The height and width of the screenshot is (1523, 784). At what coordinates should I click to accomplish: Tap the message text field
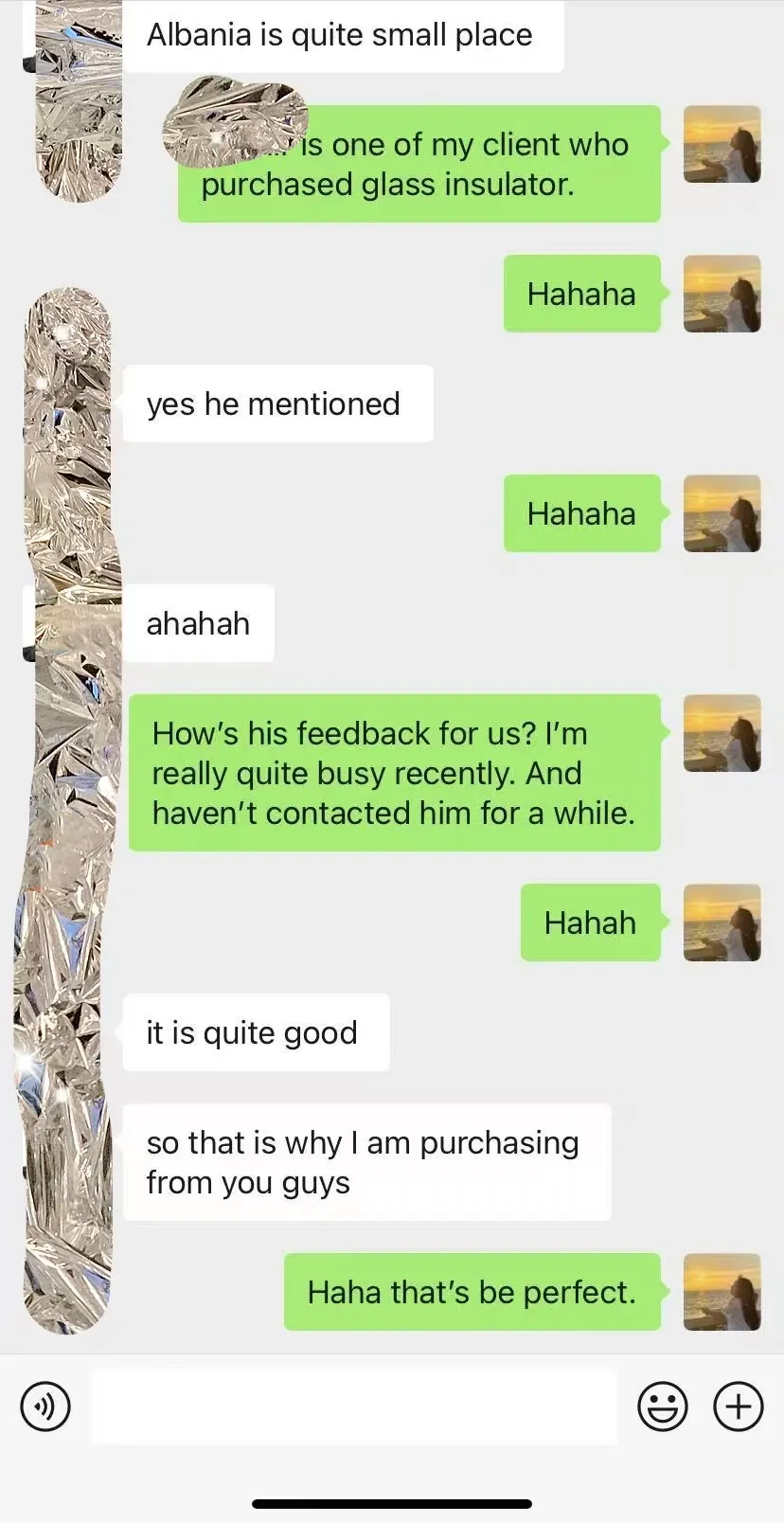[354, 1407]
